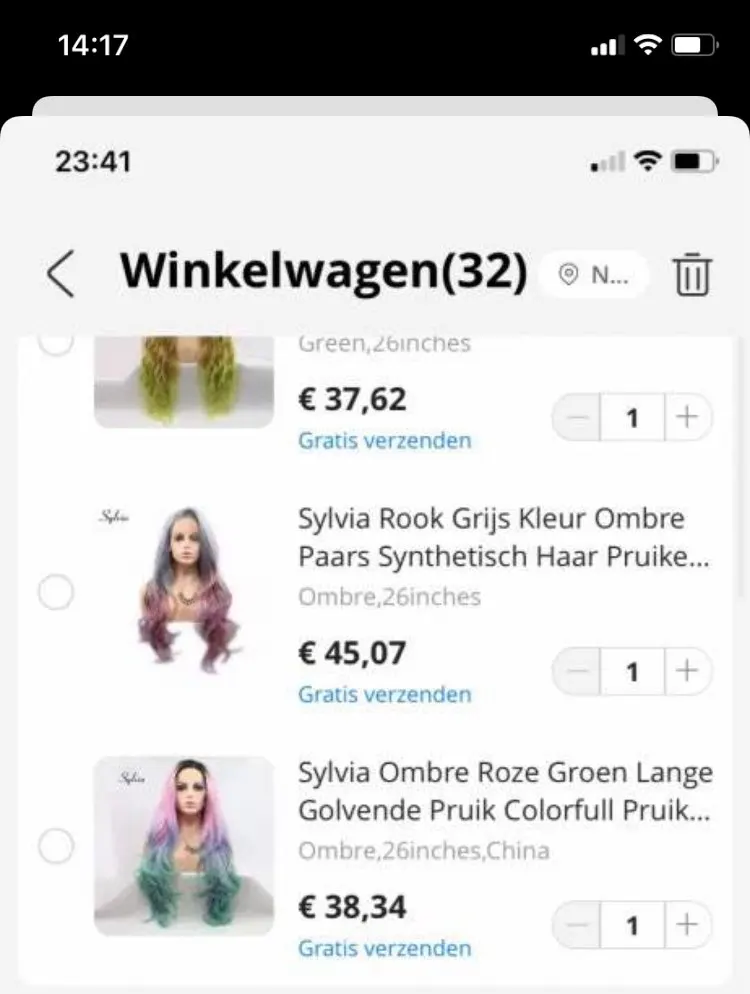Increase quantity of the €37,62 wig
The height and width of the screenshot is (994, 750).
tap(687, 417)
